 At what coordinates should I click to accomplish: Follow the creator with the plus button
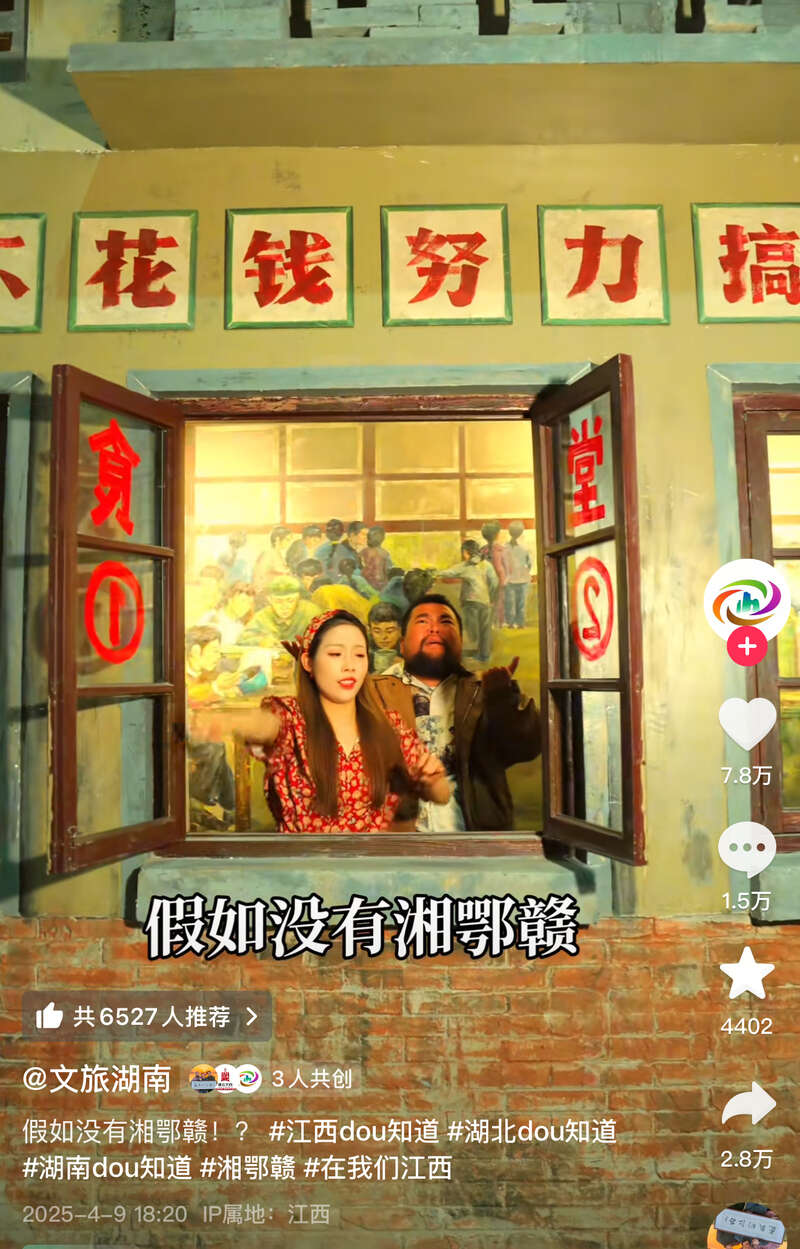(x=746, y=647)
